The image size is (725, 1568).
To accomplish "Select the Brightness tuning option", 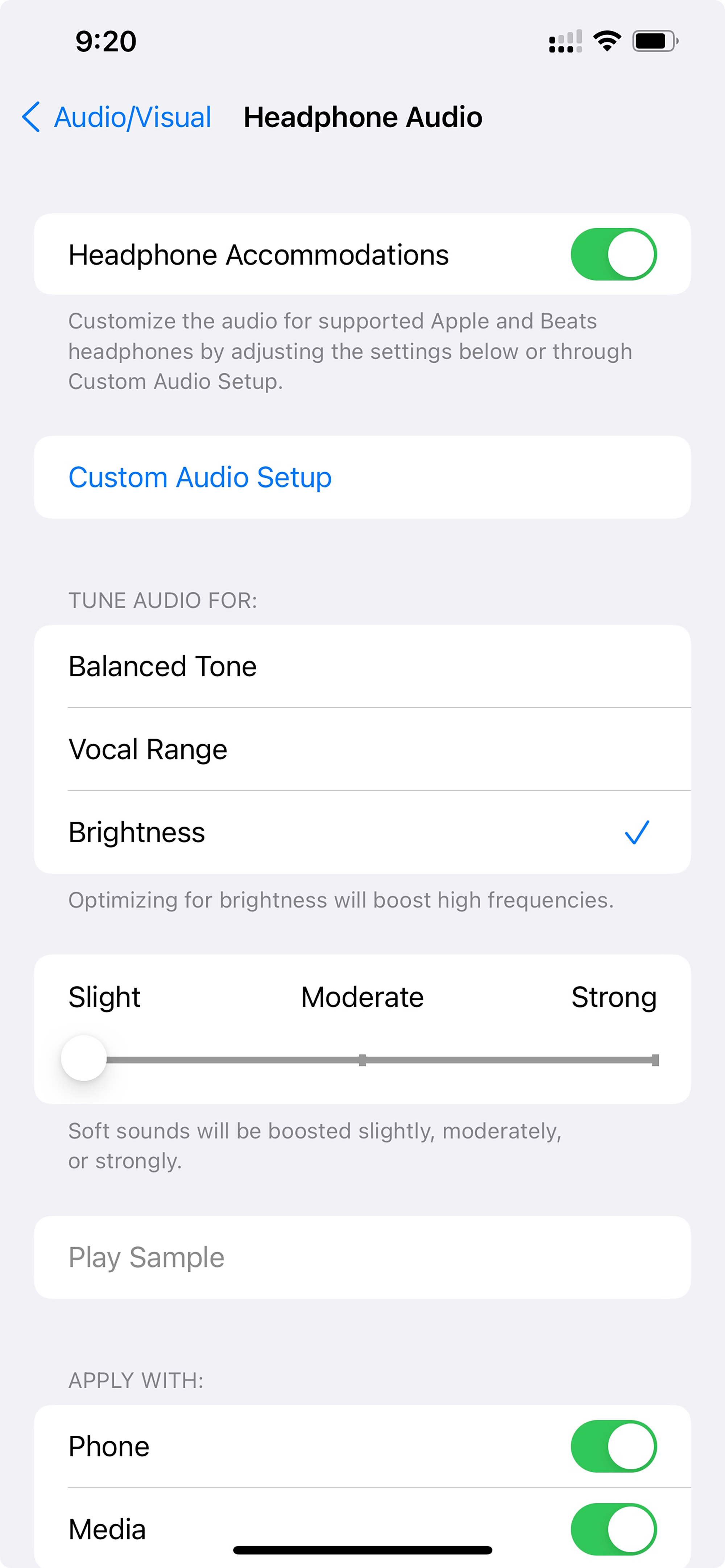I will (x=361, y=832).
